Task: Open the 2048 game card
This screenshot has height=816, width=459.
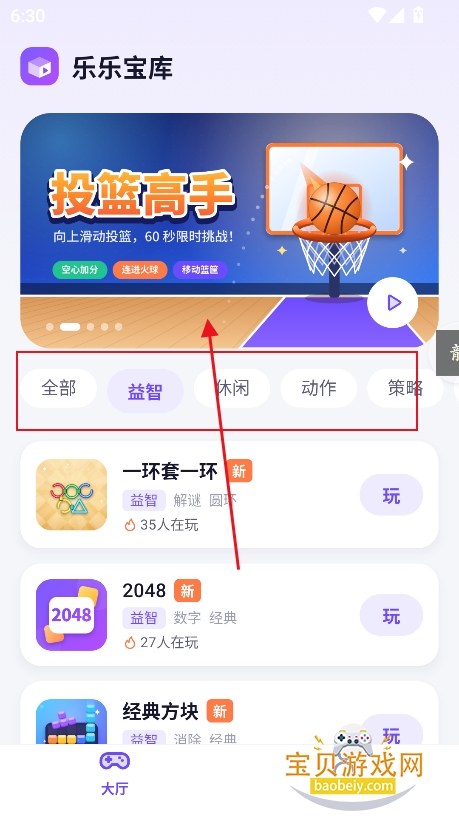Action: pos(230,615)
